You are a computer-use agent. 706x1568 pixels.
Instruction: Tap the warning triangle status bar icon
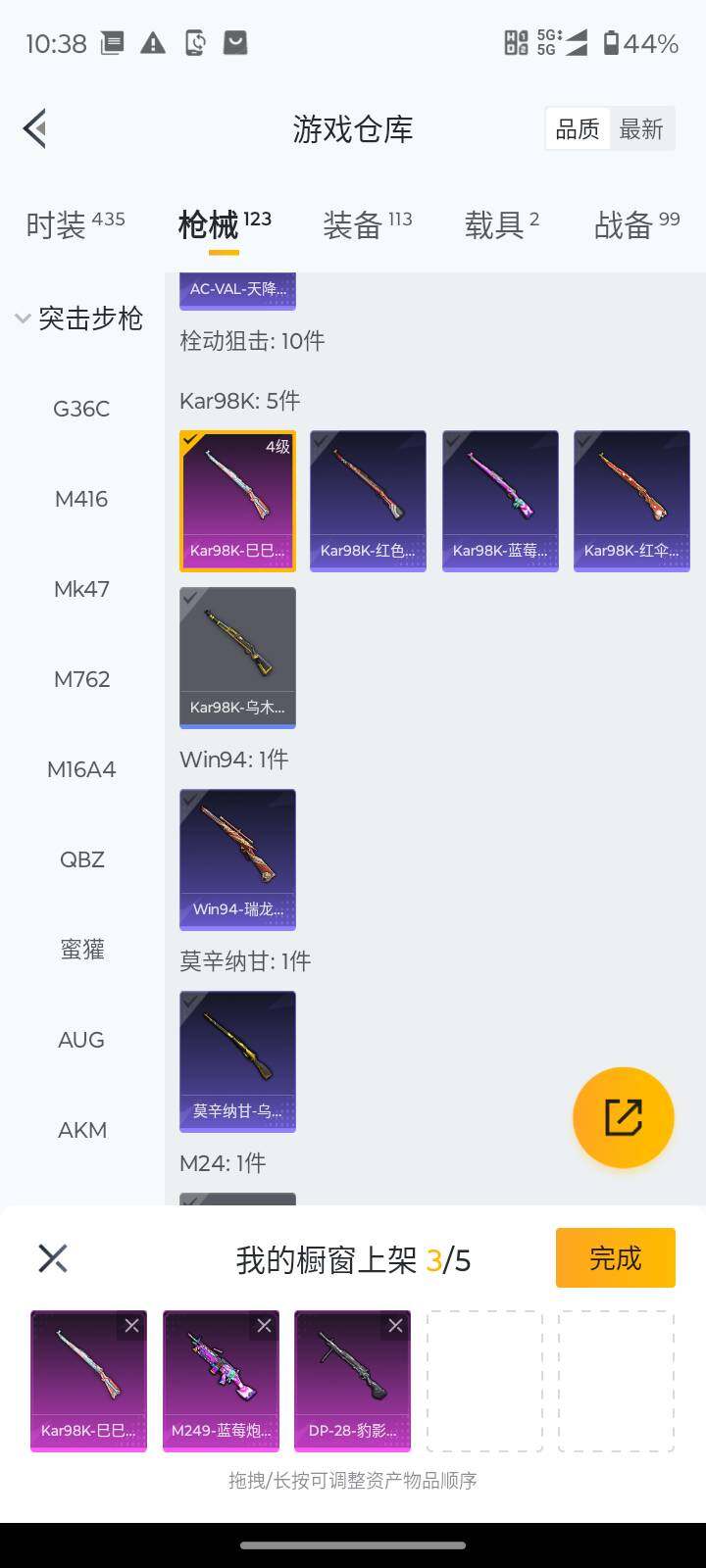(x=153, y=43)
